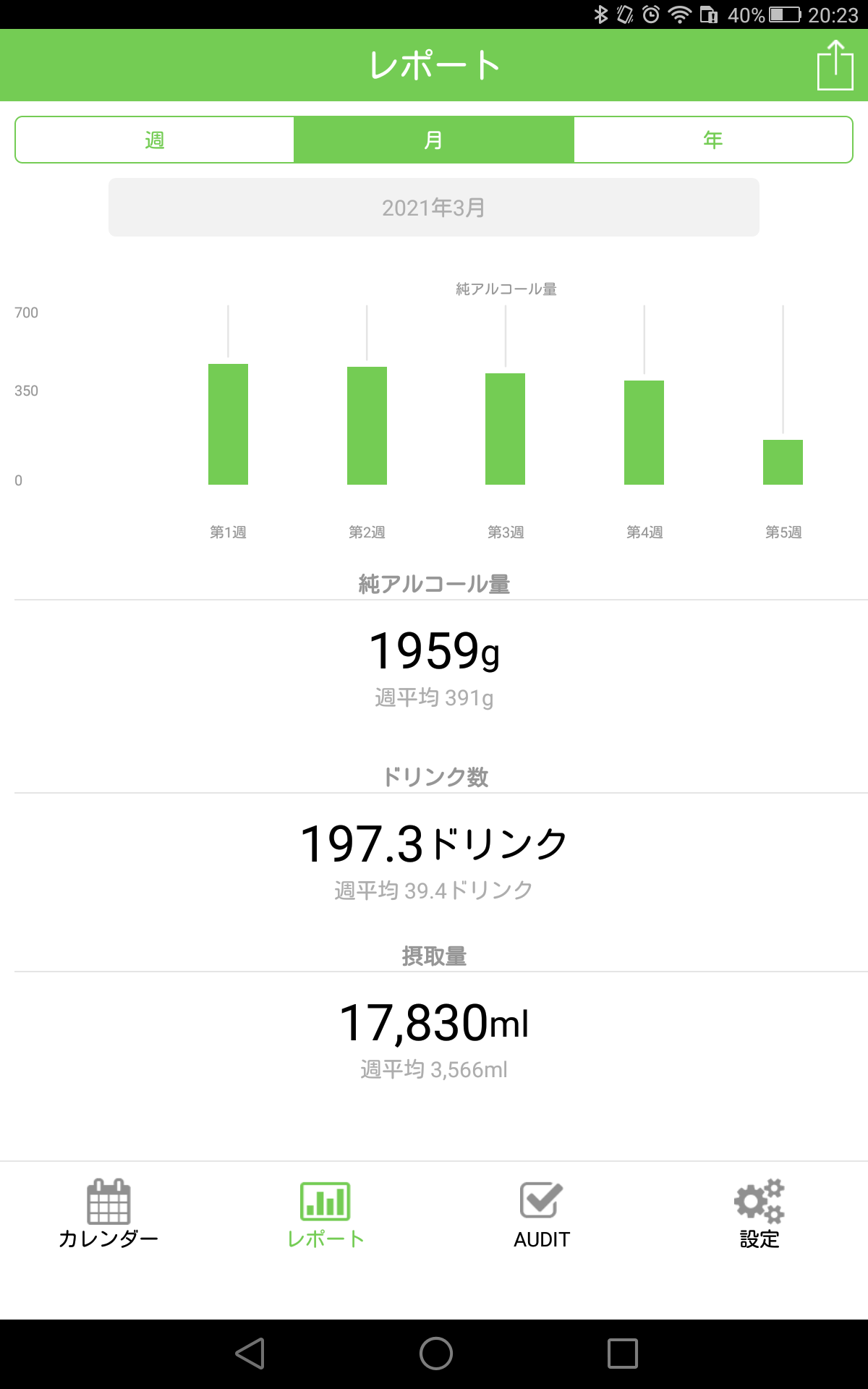Open the カレンダー tab
Image resolution: width=868 pixels, height=1389 pixels.
click(109, 1214)
